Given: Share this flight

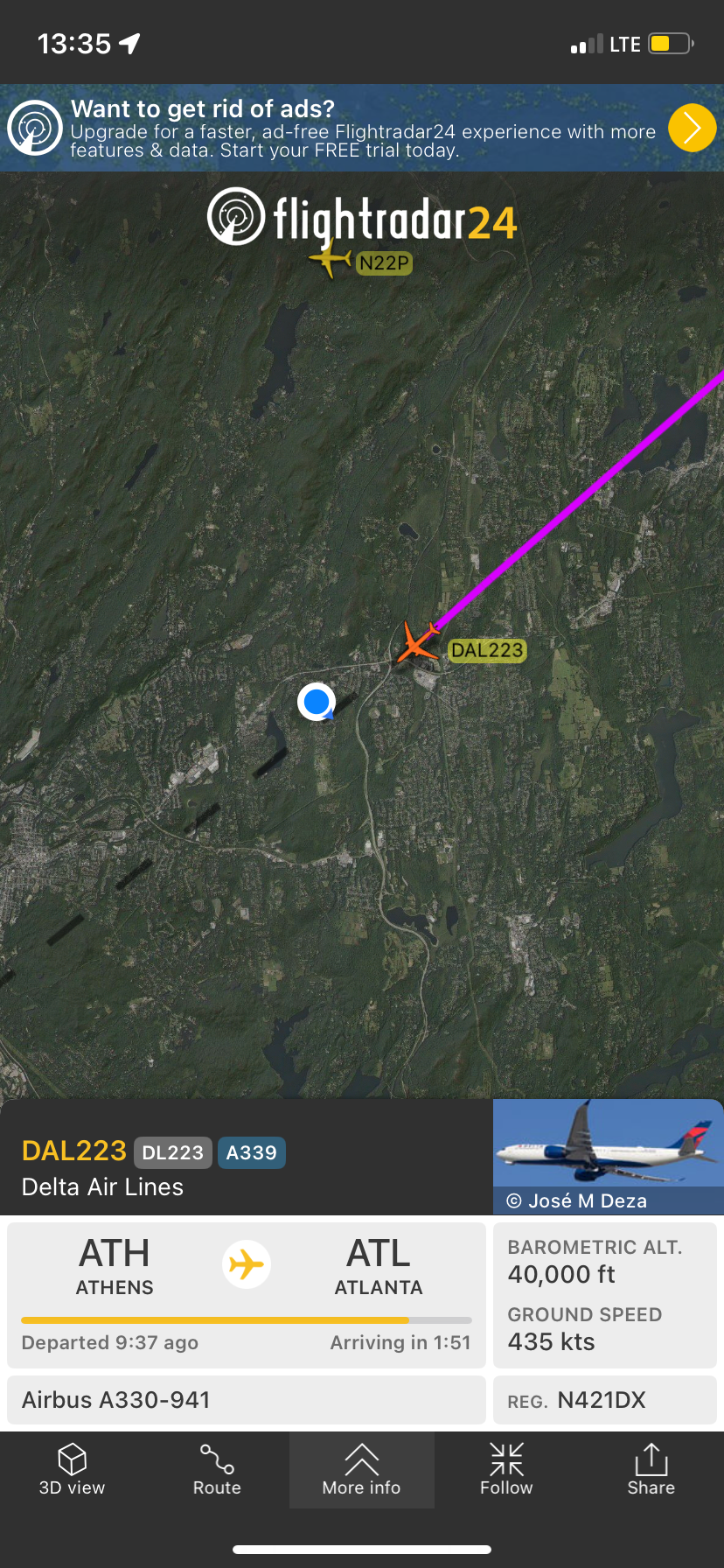Looking at the screenshot, I should click(x=651, y=1470).
